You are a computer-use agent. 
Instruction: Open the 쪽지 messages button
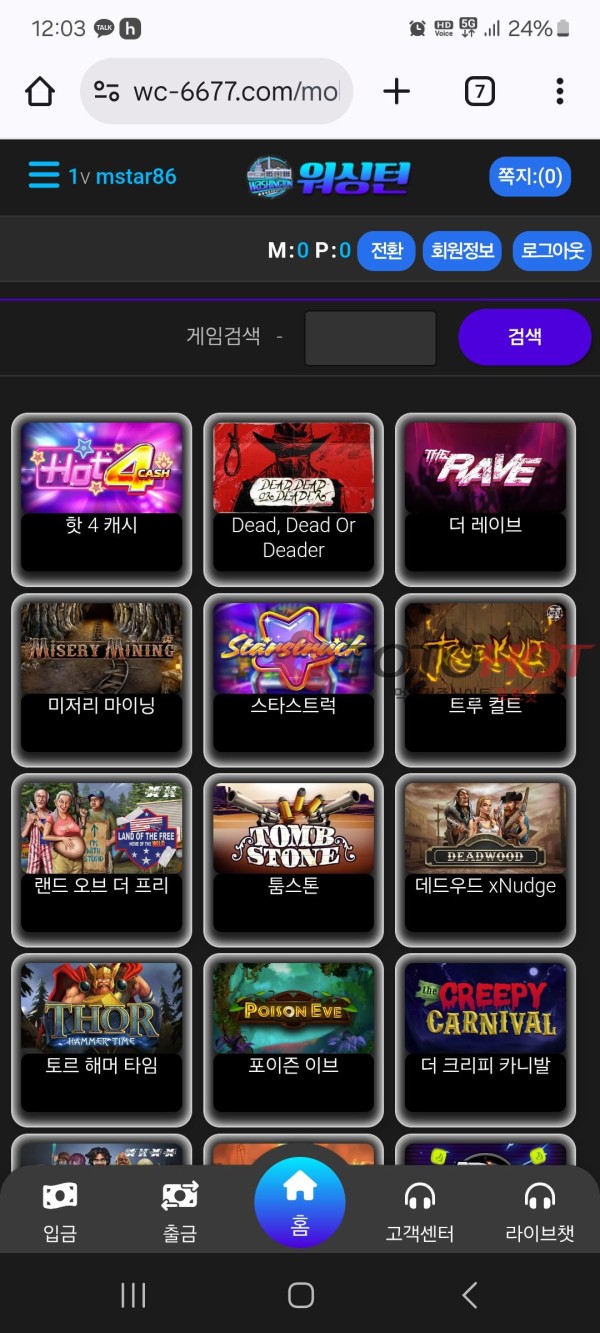pyautogui.click(x=530, y=177)
